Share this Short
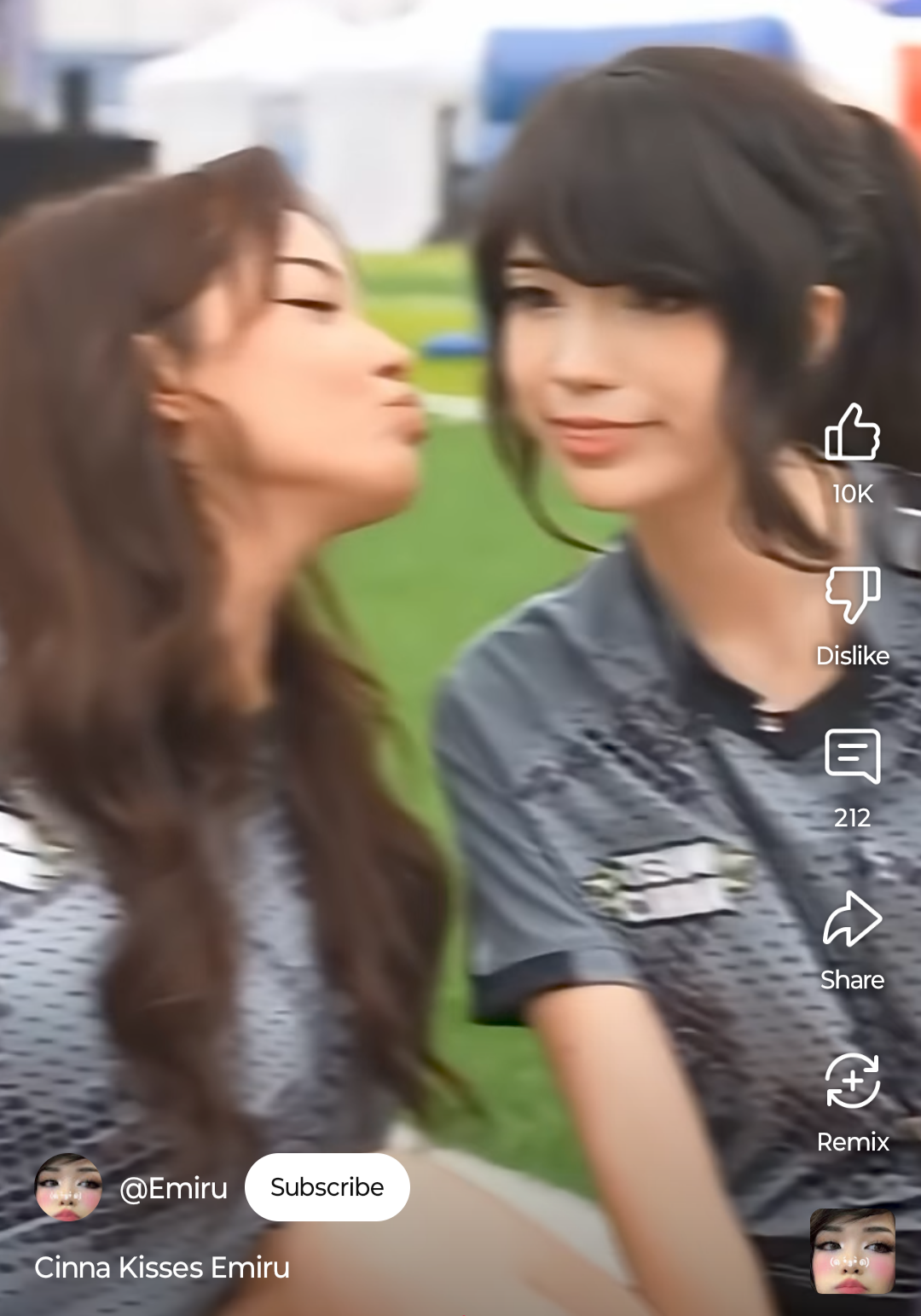The width and height of the screenshot is (921, 1316). (852, 919)
